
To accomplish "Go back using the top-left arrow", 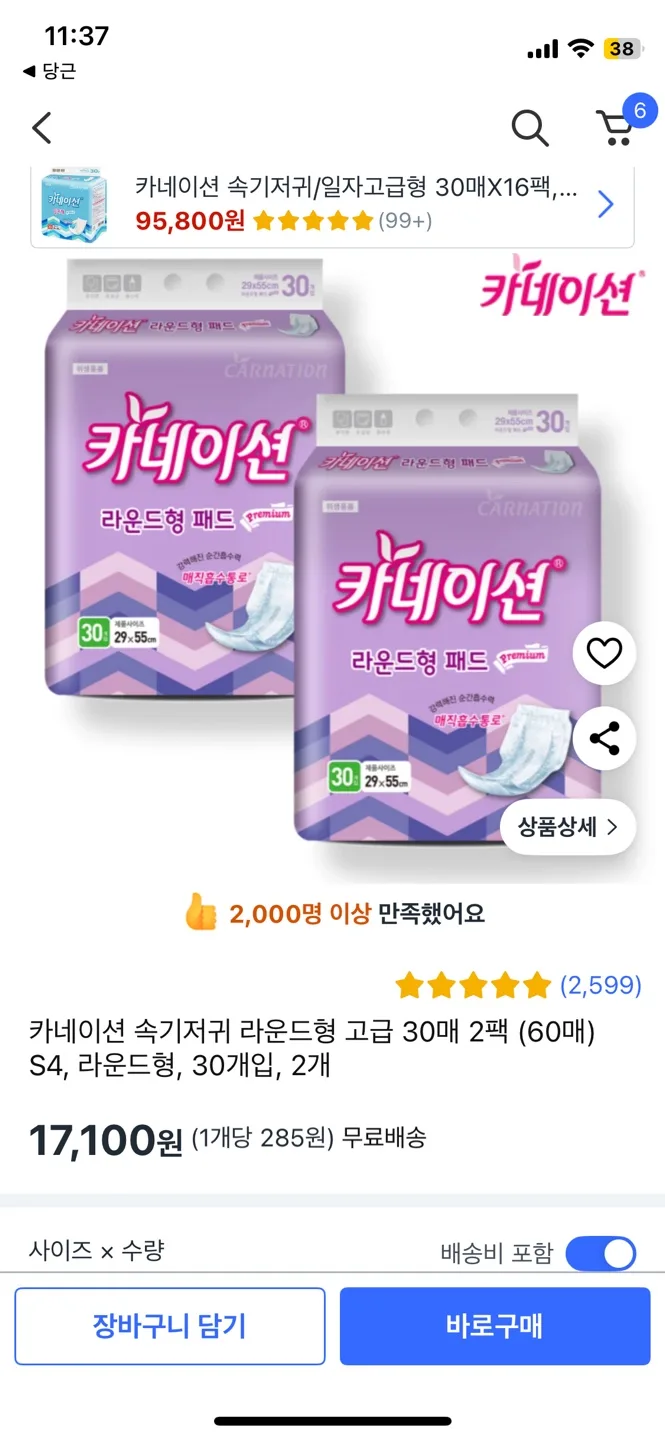I will coord(41,128).
